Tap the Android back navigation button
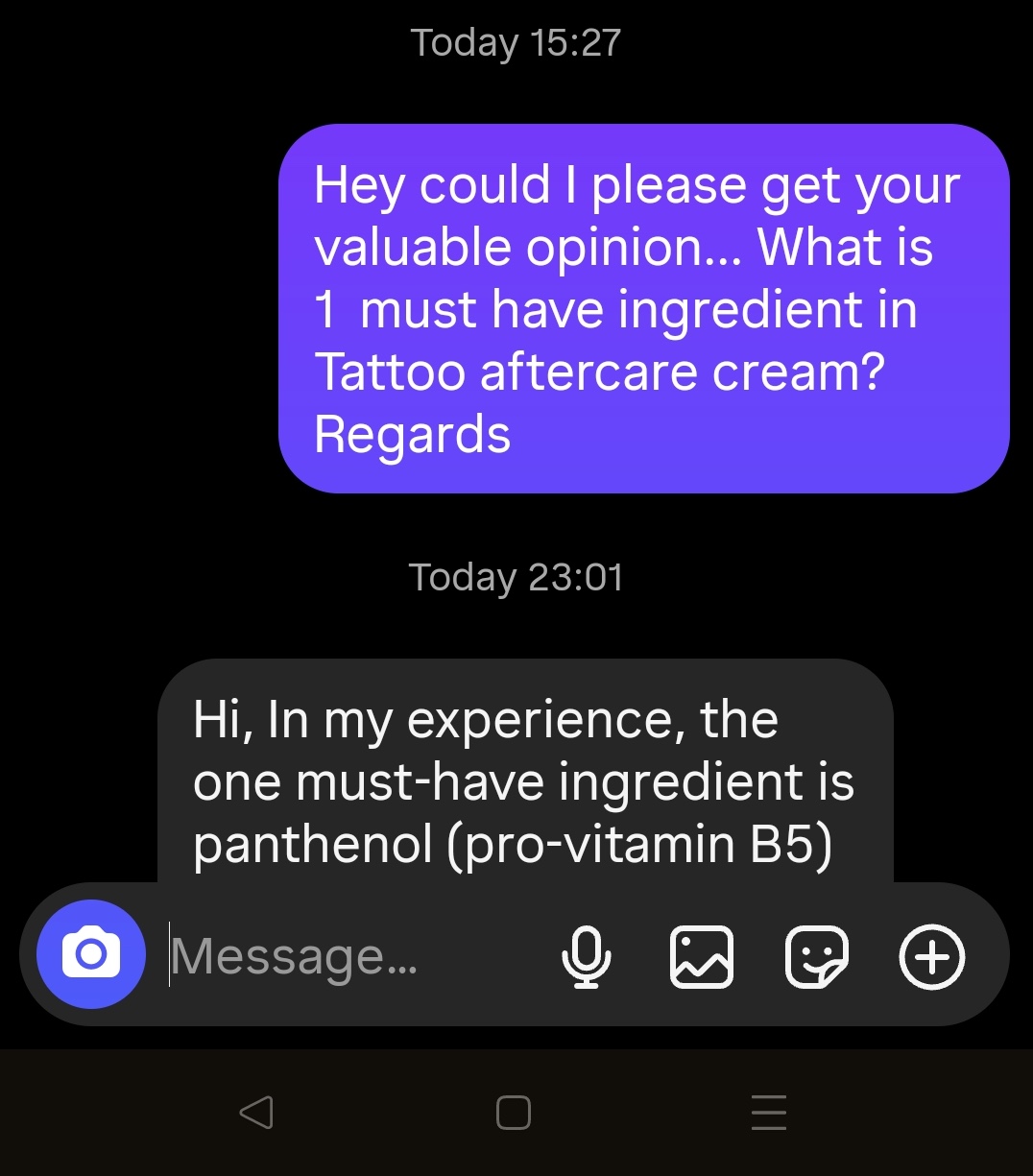The height and width of the screenshot is (1176, 1033). 257,1113
